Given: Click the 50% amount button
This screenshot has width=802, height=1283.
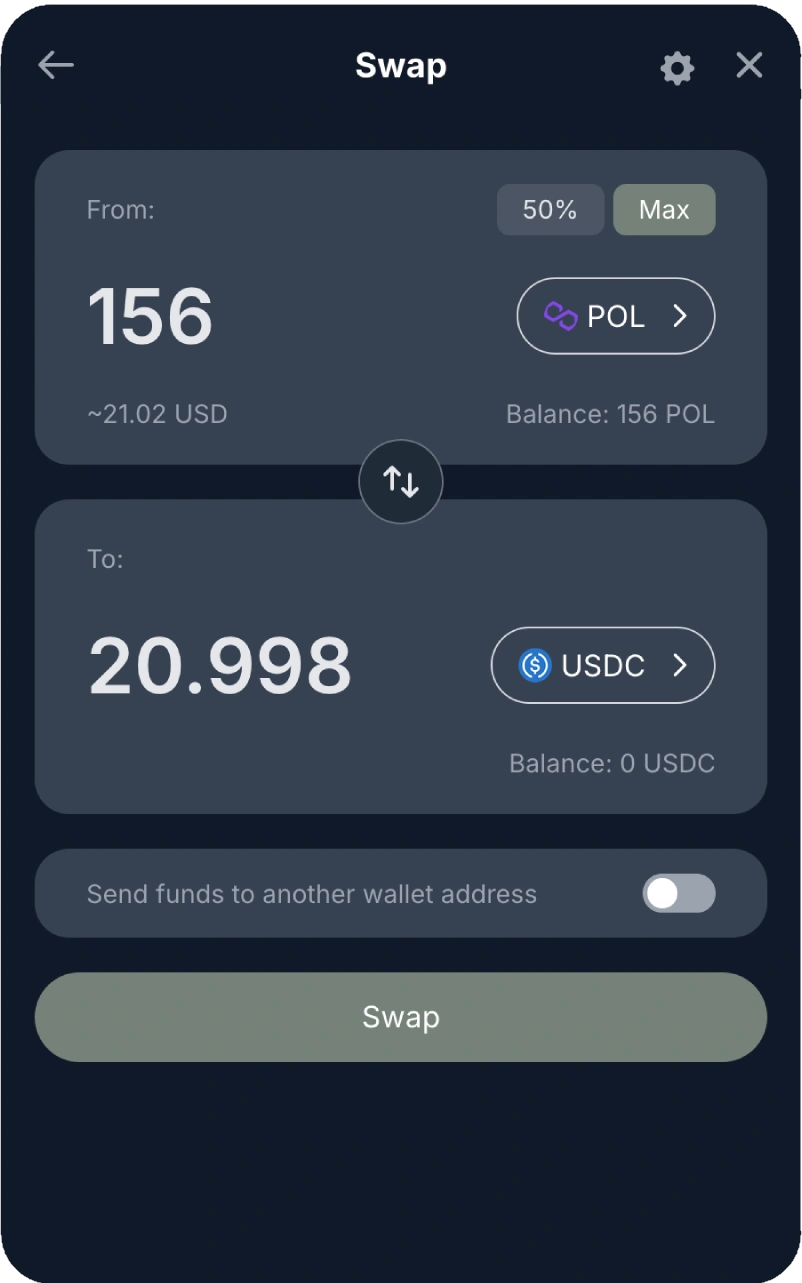Looking at the screenshot, I should click(550, 209).
